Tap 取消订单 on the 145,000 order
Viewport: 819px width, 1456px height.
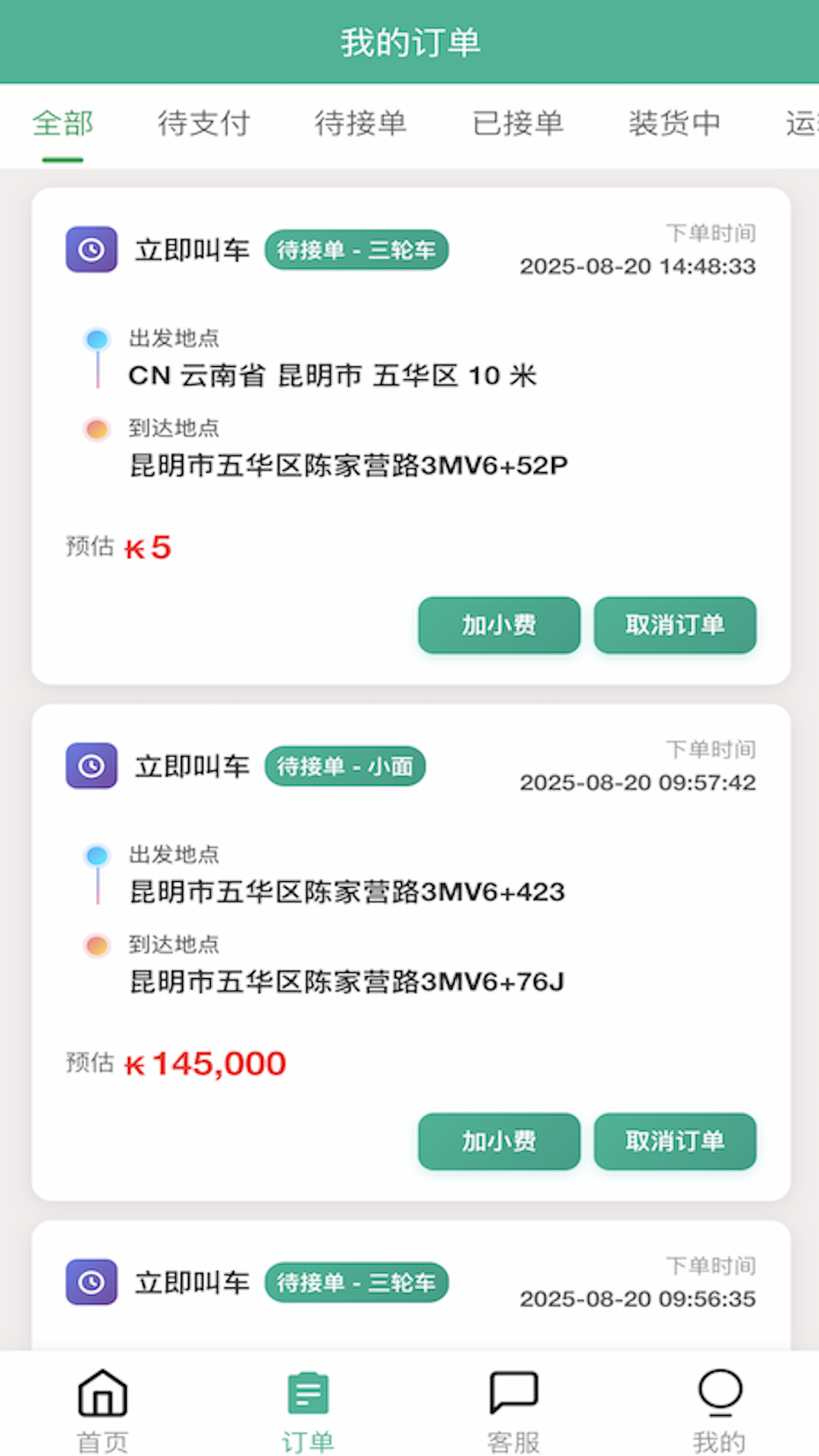674,1142
